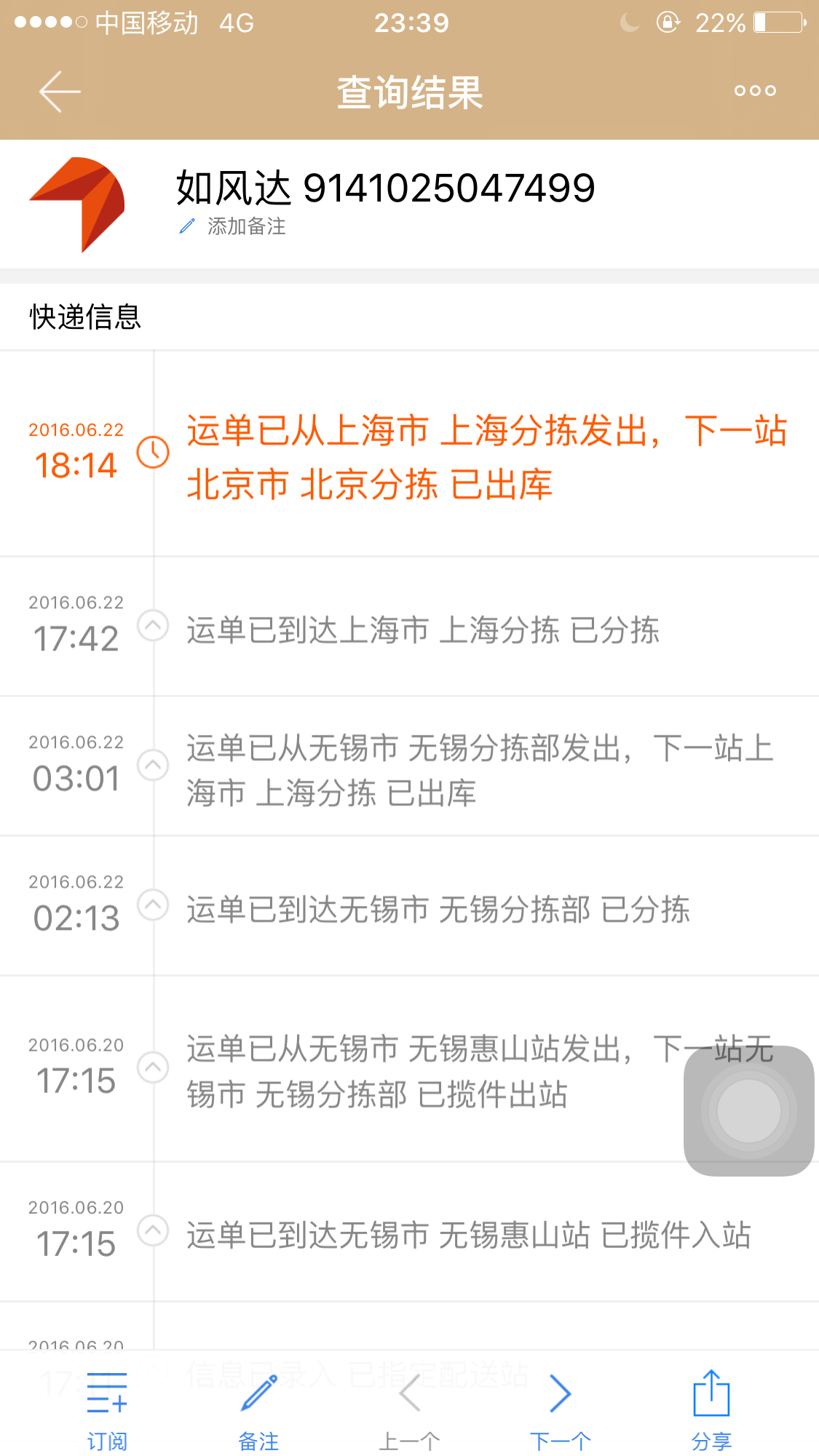
Task: Tap the orange clock icon on latest status
Action: point(153,452)
